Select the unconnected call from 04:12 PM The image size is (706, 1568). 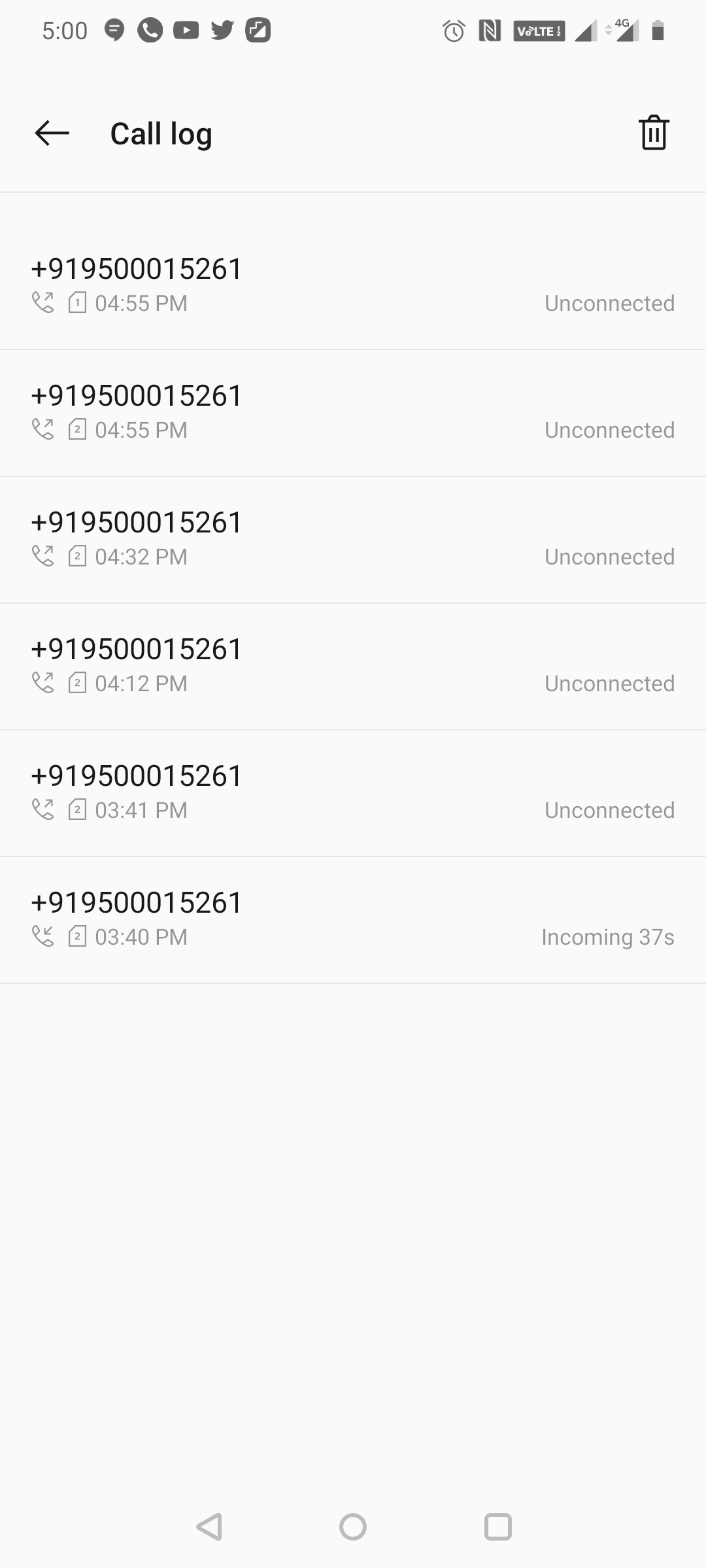click(x=353, y=665)
